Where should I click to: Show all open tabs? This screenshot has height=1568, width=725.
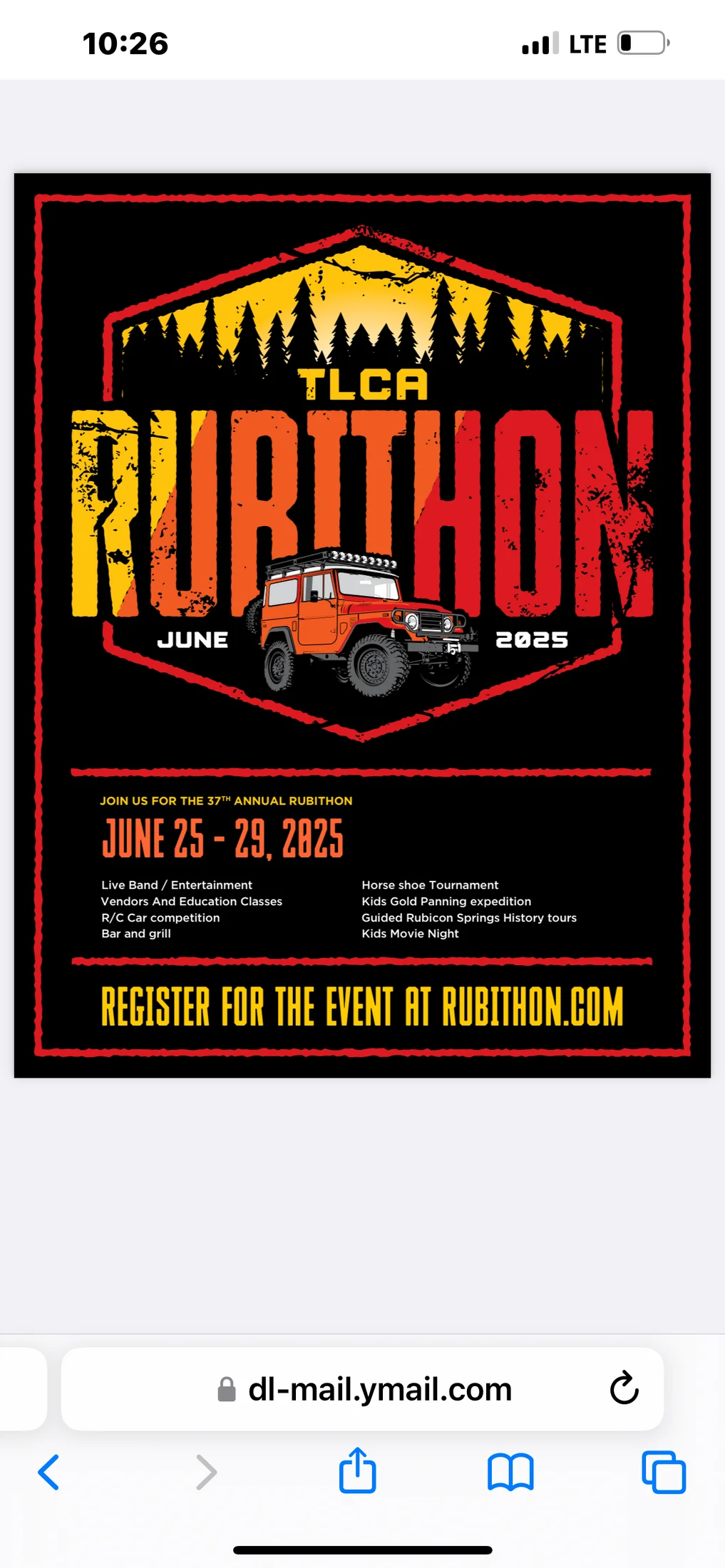663,1472
